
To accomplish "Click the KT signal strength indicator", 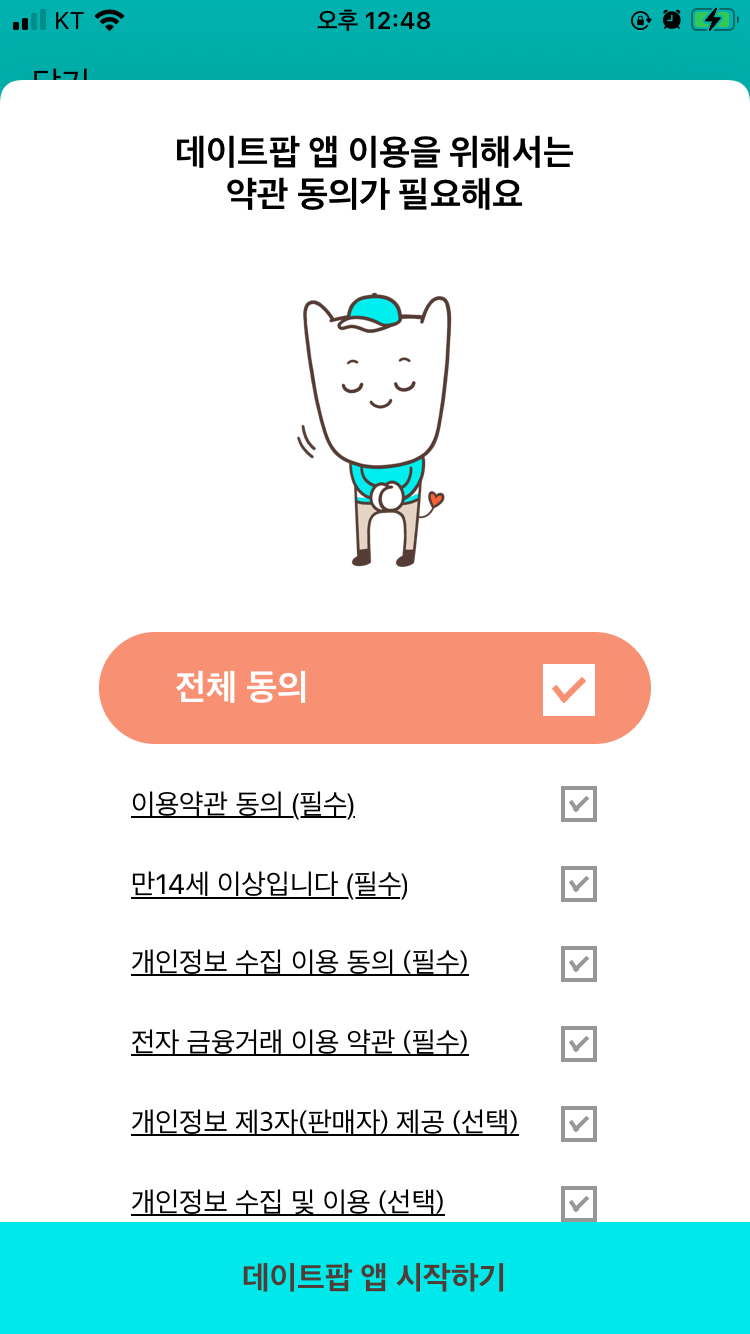I will point(27,19).
